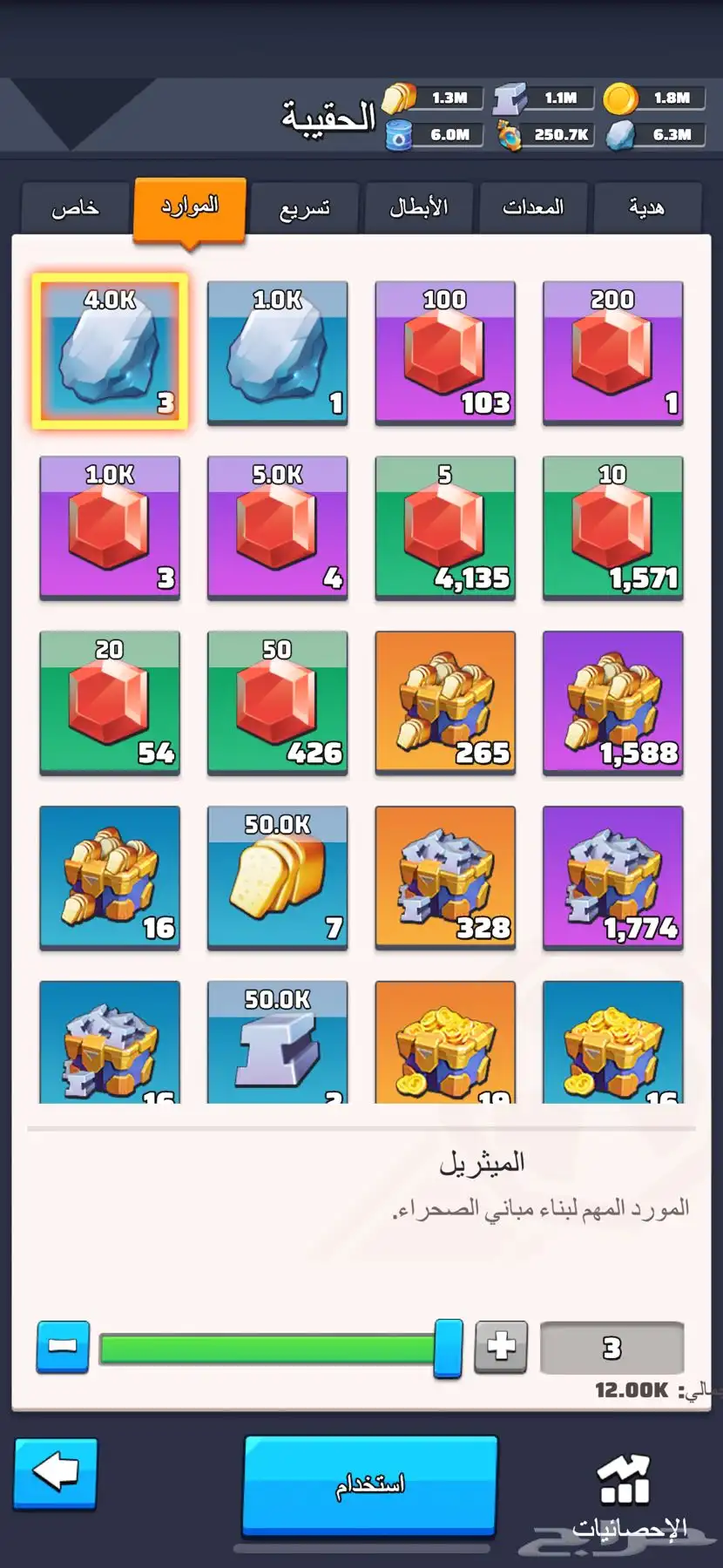
Task: Use the selected item with استخدام
Action: 370,1484
